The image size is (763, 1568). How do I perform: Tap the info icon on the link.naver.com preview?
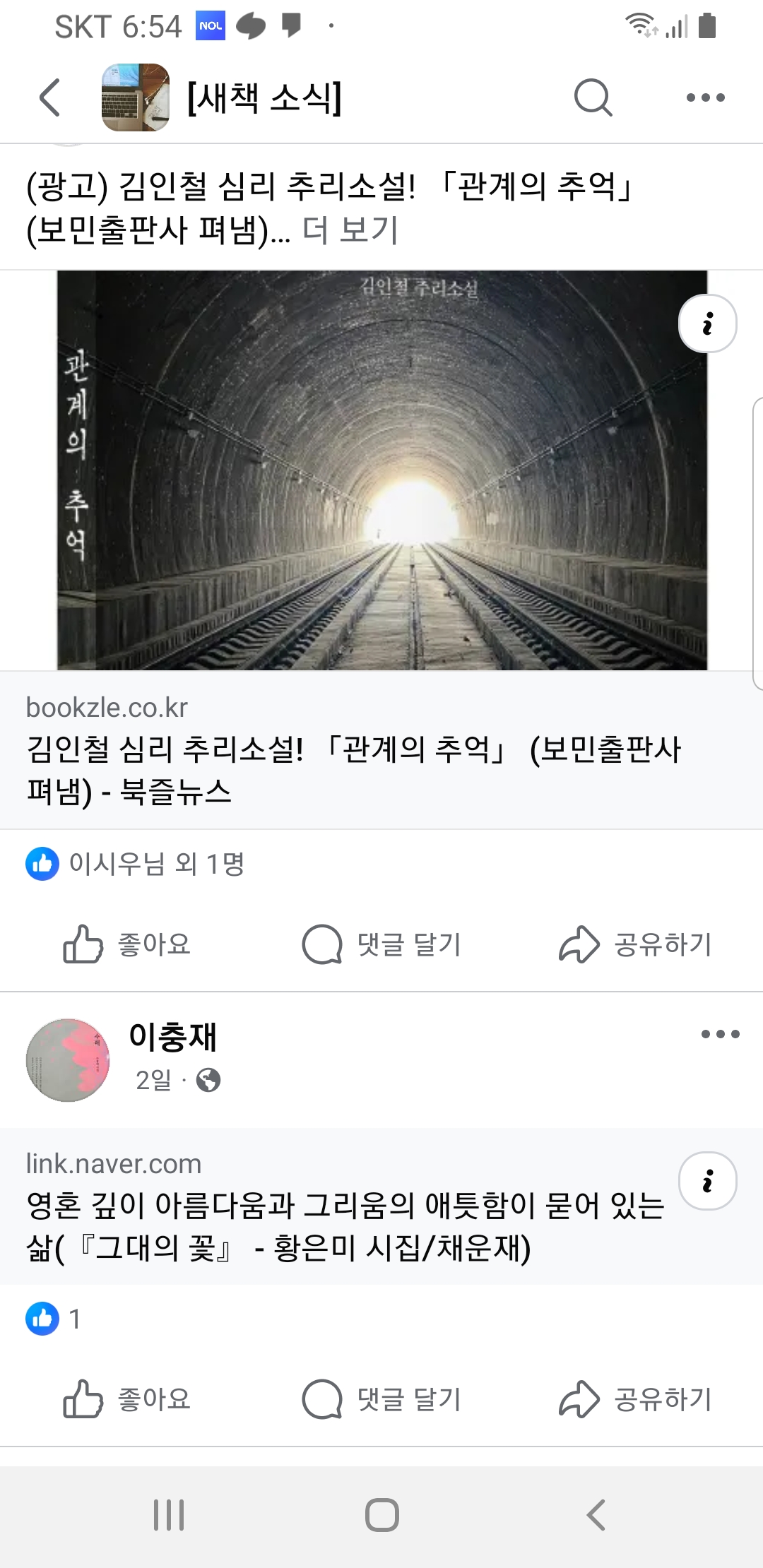[x=707, y=1181]
